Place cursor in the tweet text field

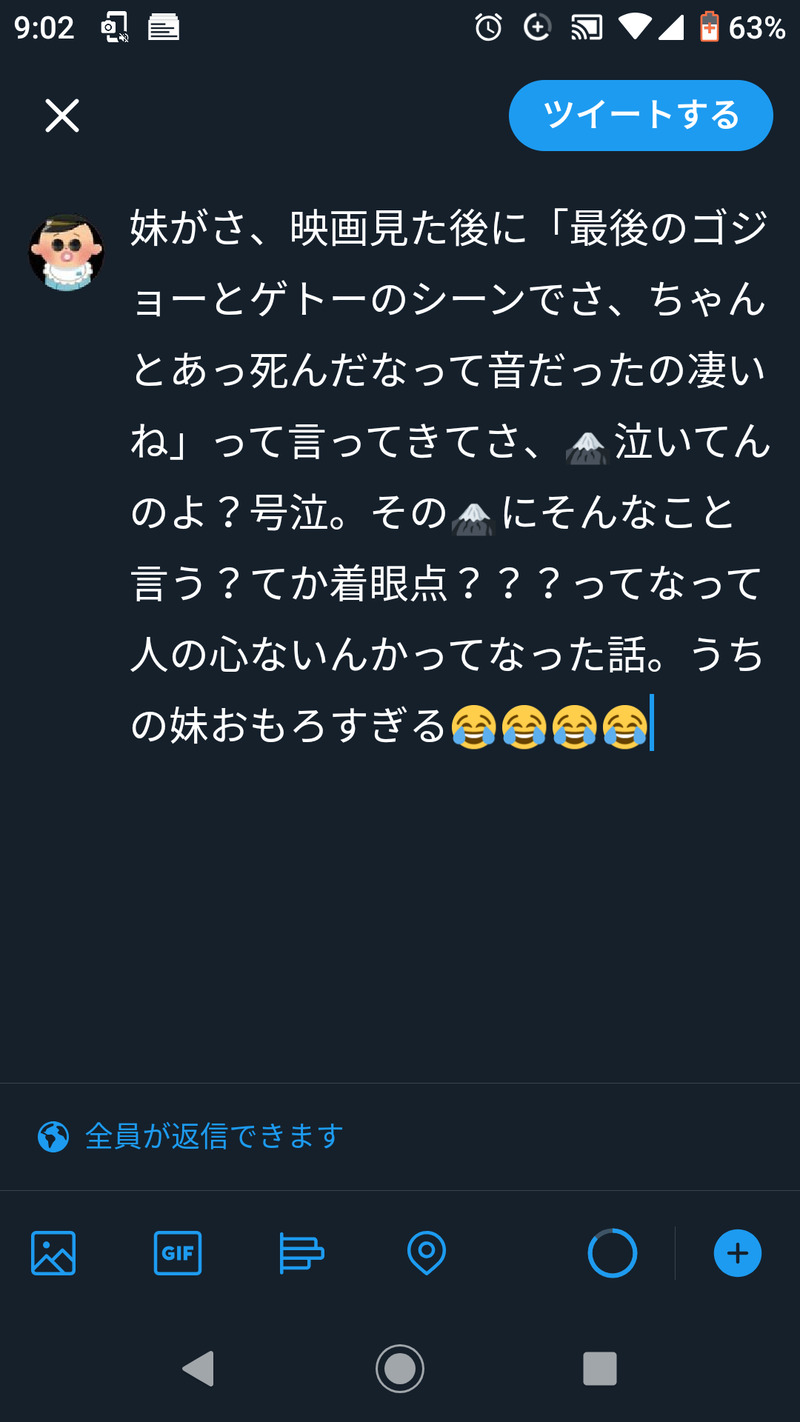(x=448, y=478)
